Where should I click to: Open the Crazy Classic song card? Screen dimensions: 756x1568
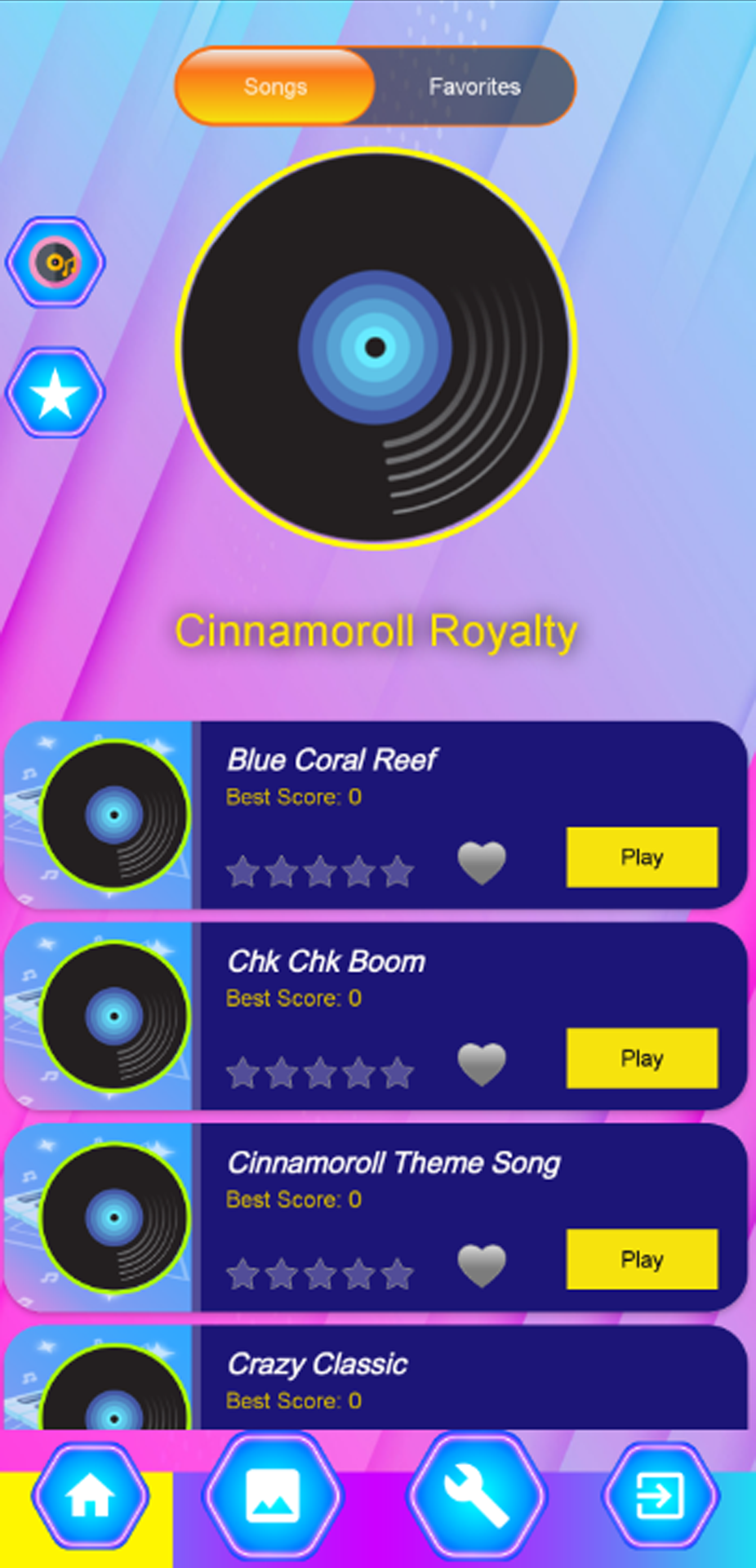(x=376, y=1377)
